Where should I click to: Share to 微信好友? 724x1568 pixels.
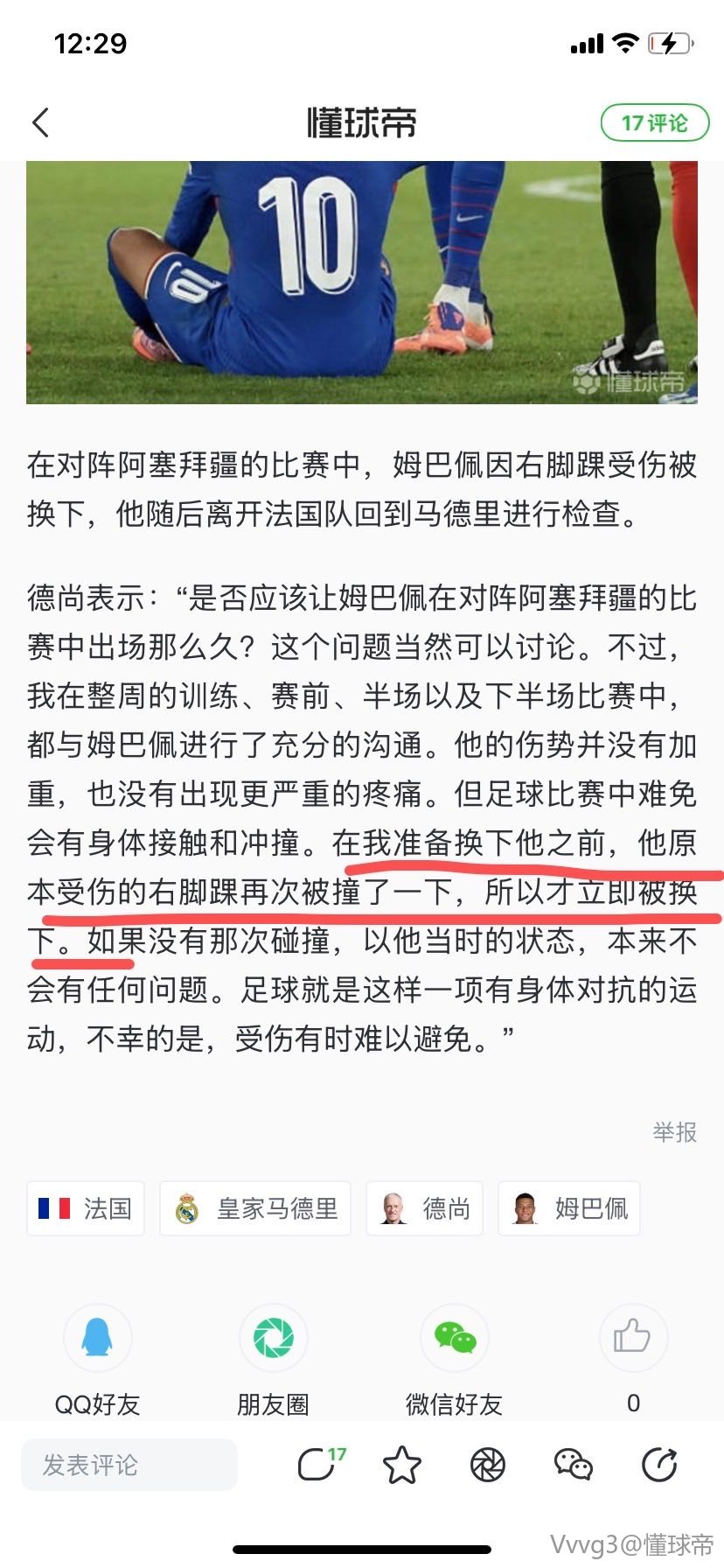tap(455, 1339)
